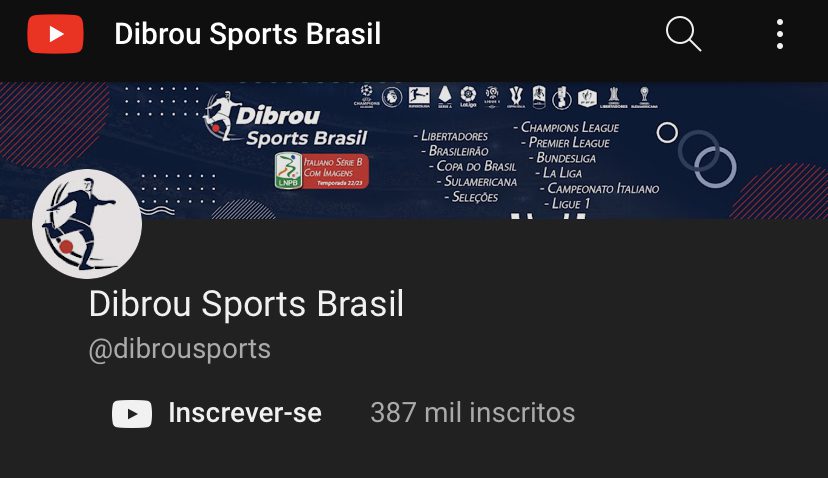This screenshot has width=828, height=478.
Task: Open the search icon in the top bar
Action: (x=683, y=35)
